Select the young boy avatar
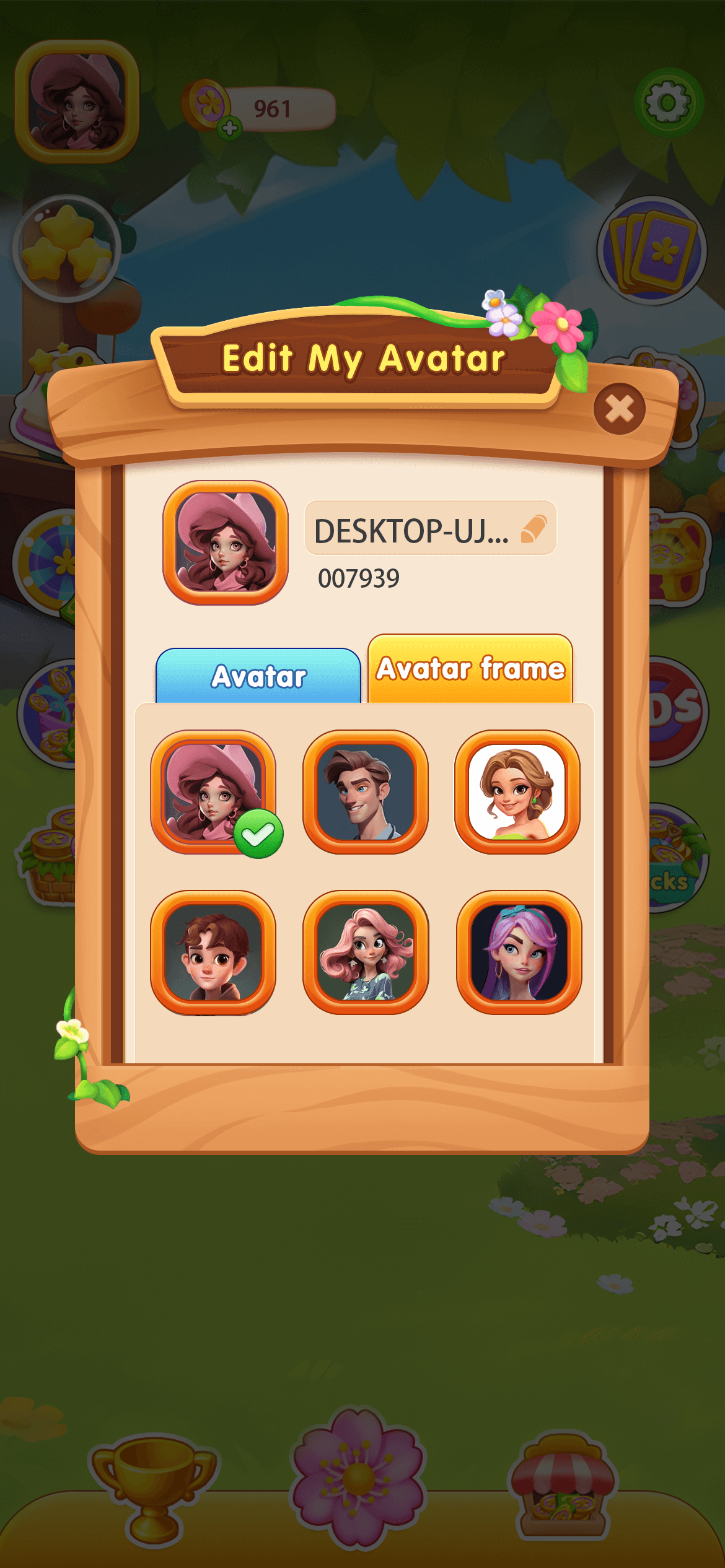The width and height of the screenshot is (725, 1568). [x=213, y=952]
